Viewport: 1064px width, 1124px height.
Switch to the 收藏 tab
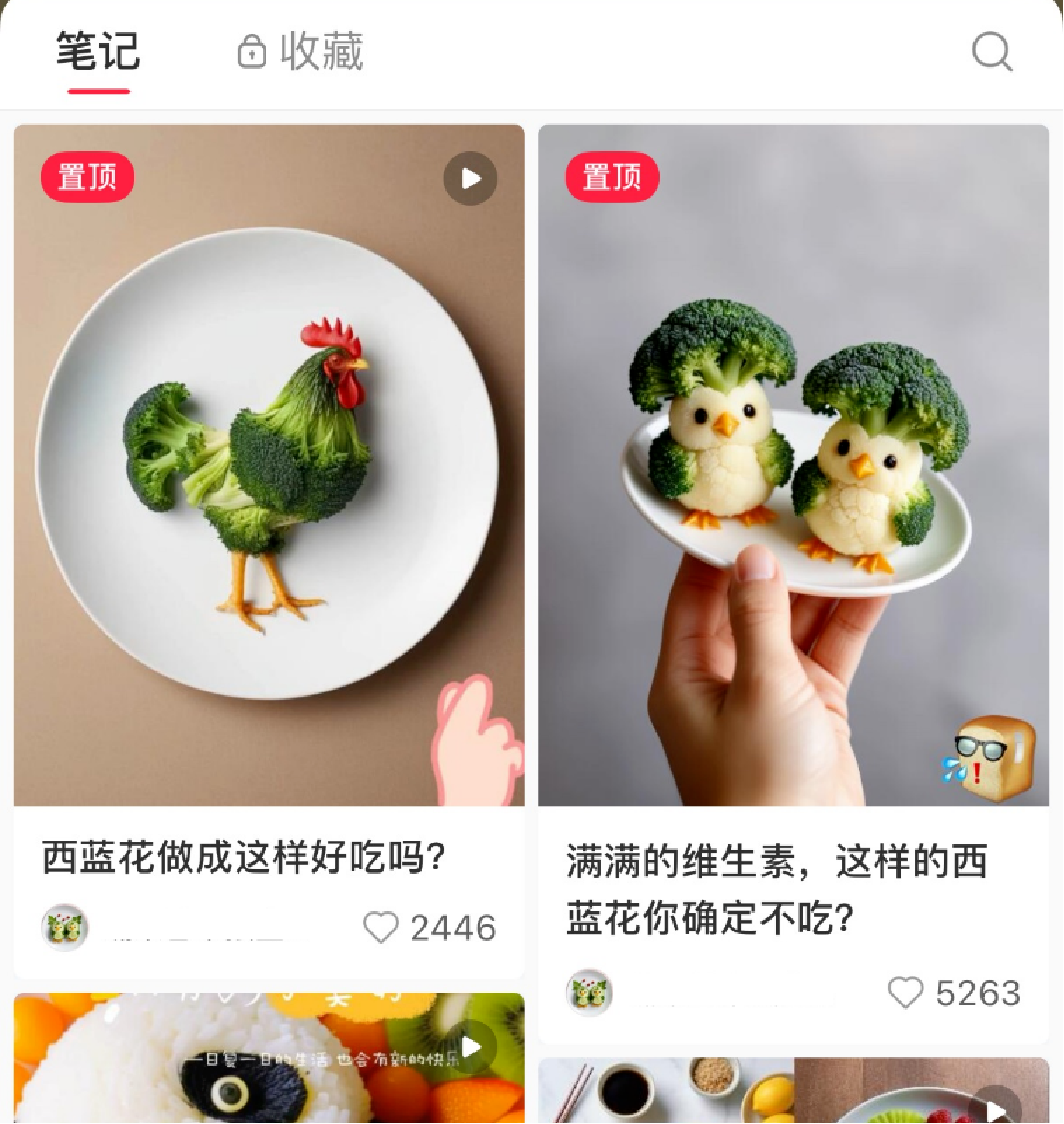coord(315,50)
